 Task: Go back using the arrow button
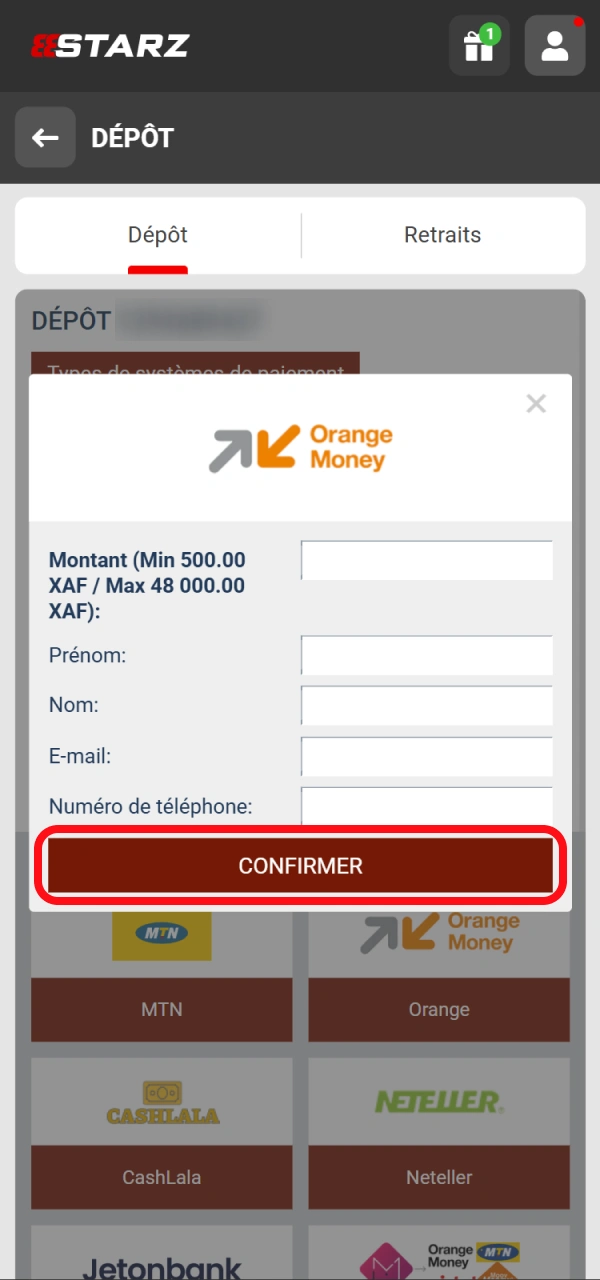pos(45,137)
